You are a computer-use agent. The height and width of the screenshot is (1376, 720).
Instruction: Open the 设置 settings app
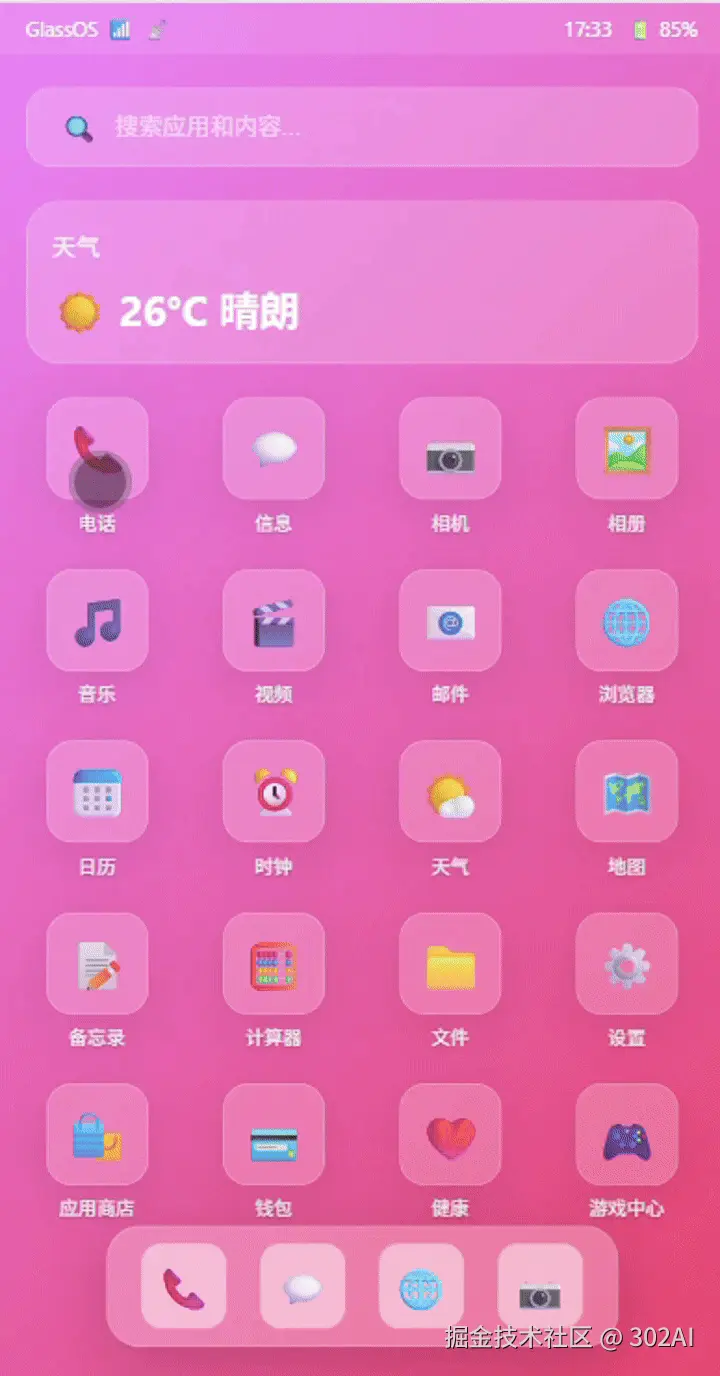point(627,965)
